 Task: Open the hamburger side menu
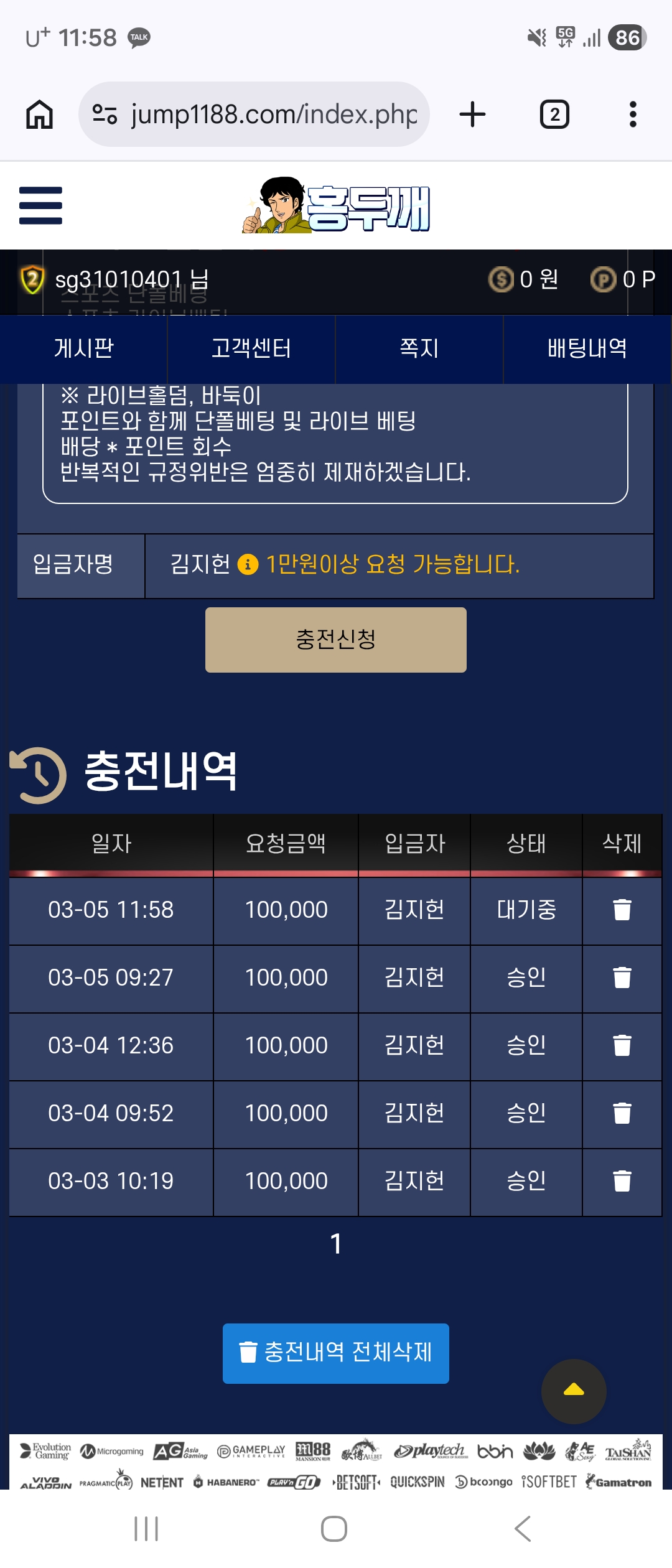point(40,205)
